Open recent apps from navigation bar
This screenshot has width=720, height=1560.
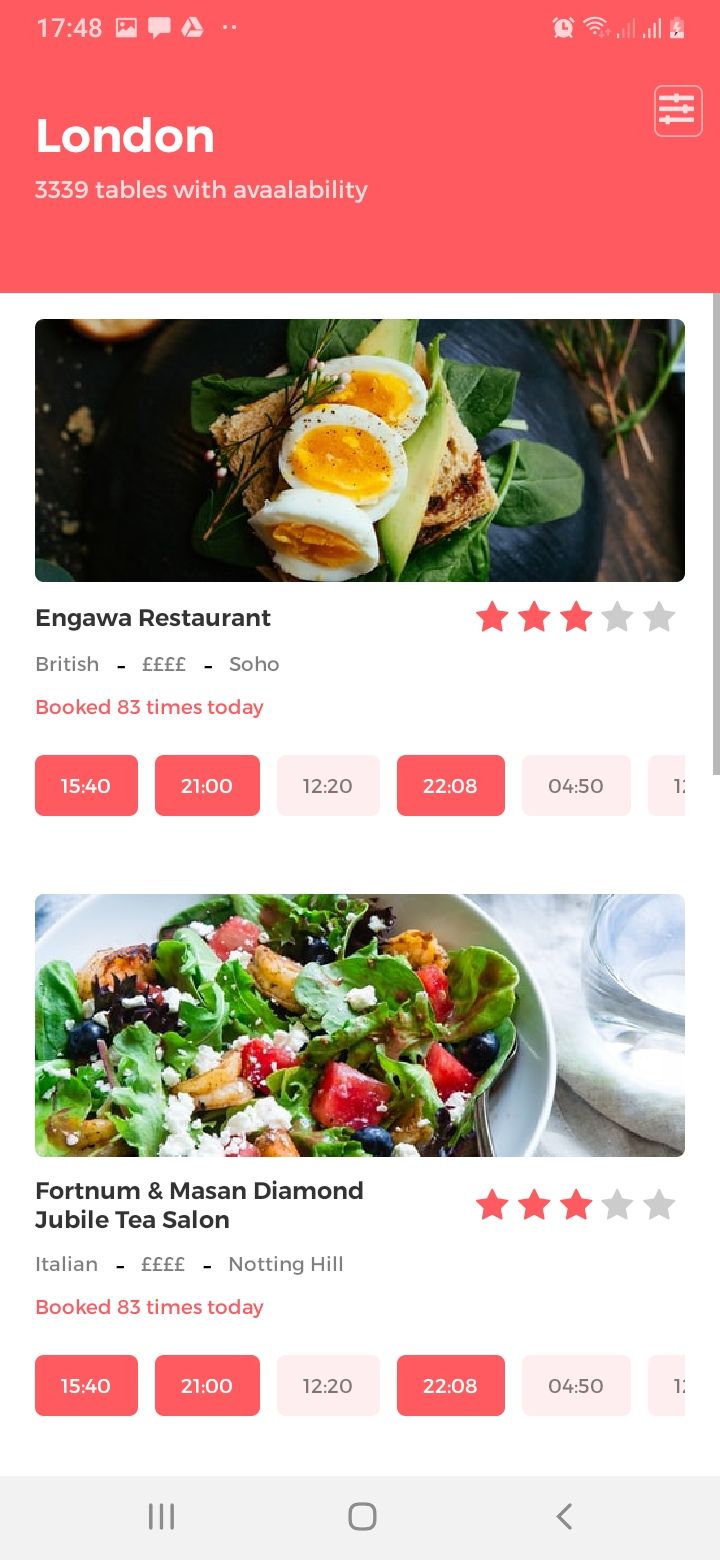coord(161,1517)
